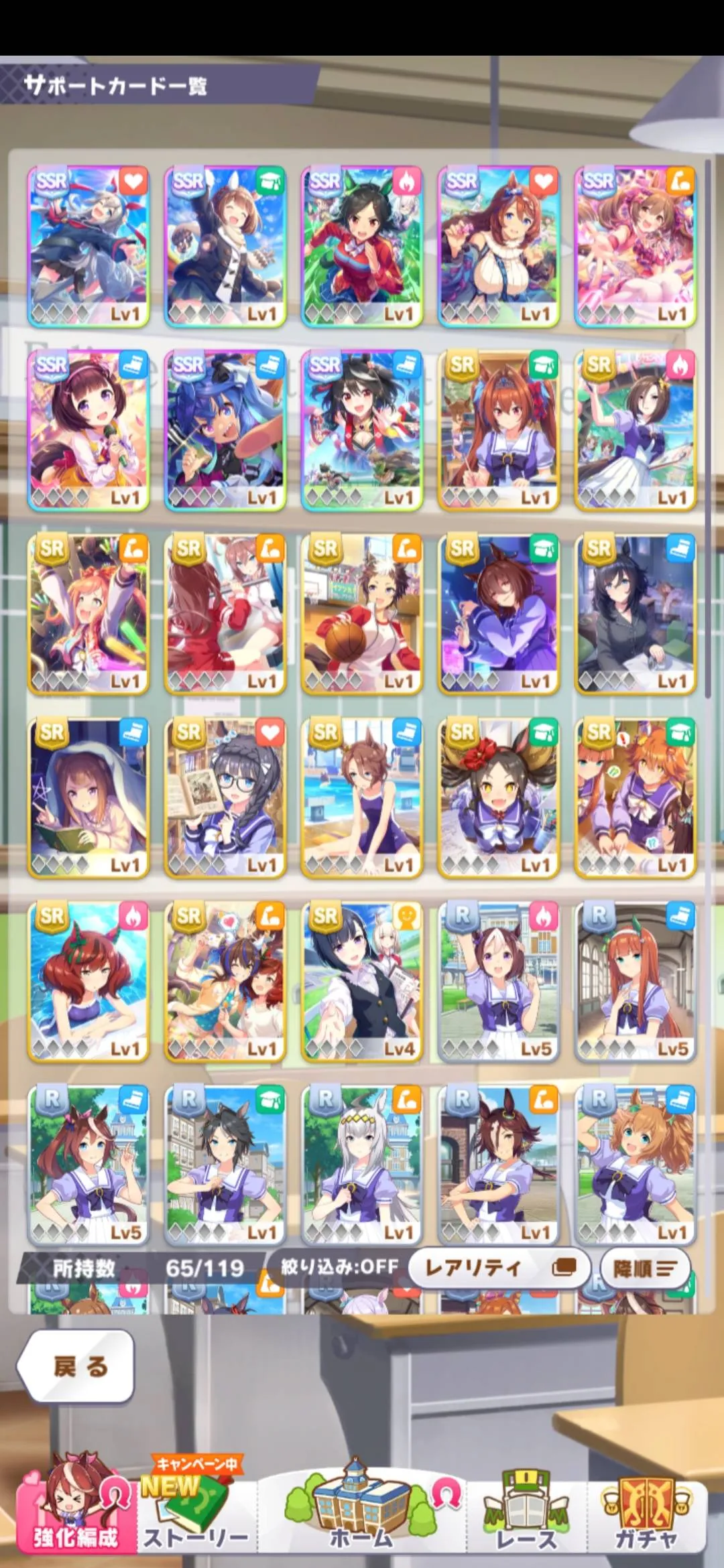Open the SR card with swimsuit girl by pool
This screenshot has height=1568, width=724.
click(362, 797)
